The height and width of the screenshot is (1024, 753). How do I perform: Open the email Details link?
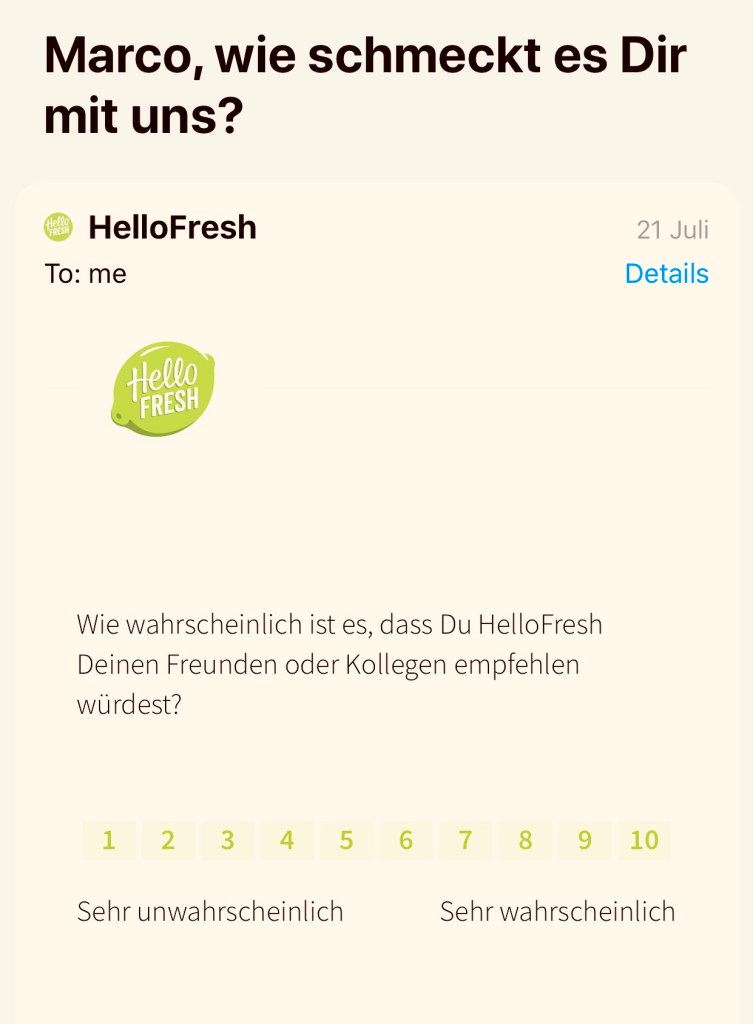pyautogui.click(x=666, y=274)
